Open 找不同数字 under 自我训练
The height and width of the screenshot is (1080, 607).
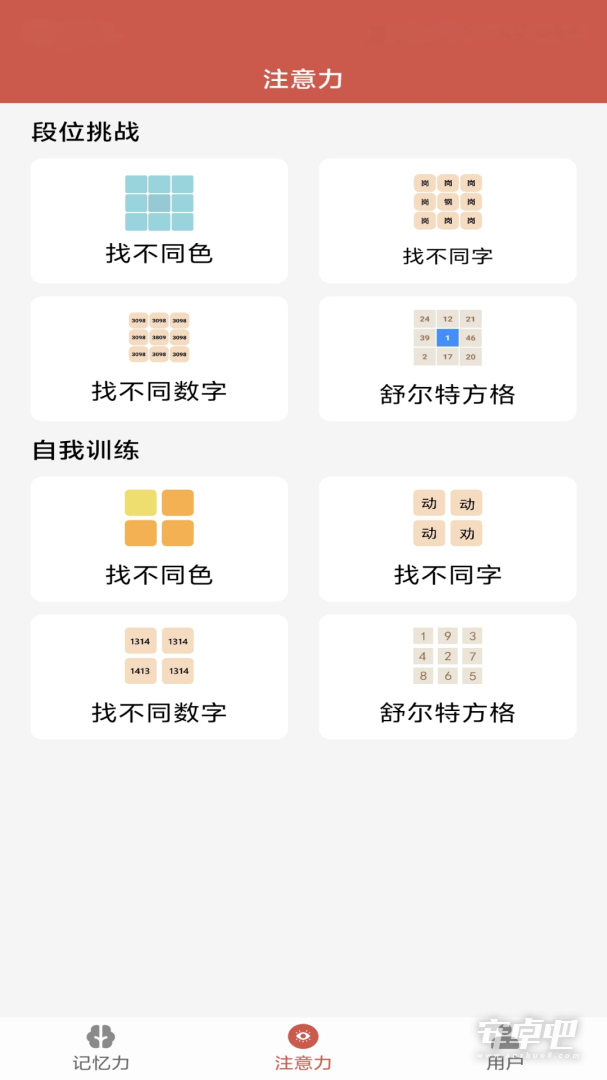(159, 676)
